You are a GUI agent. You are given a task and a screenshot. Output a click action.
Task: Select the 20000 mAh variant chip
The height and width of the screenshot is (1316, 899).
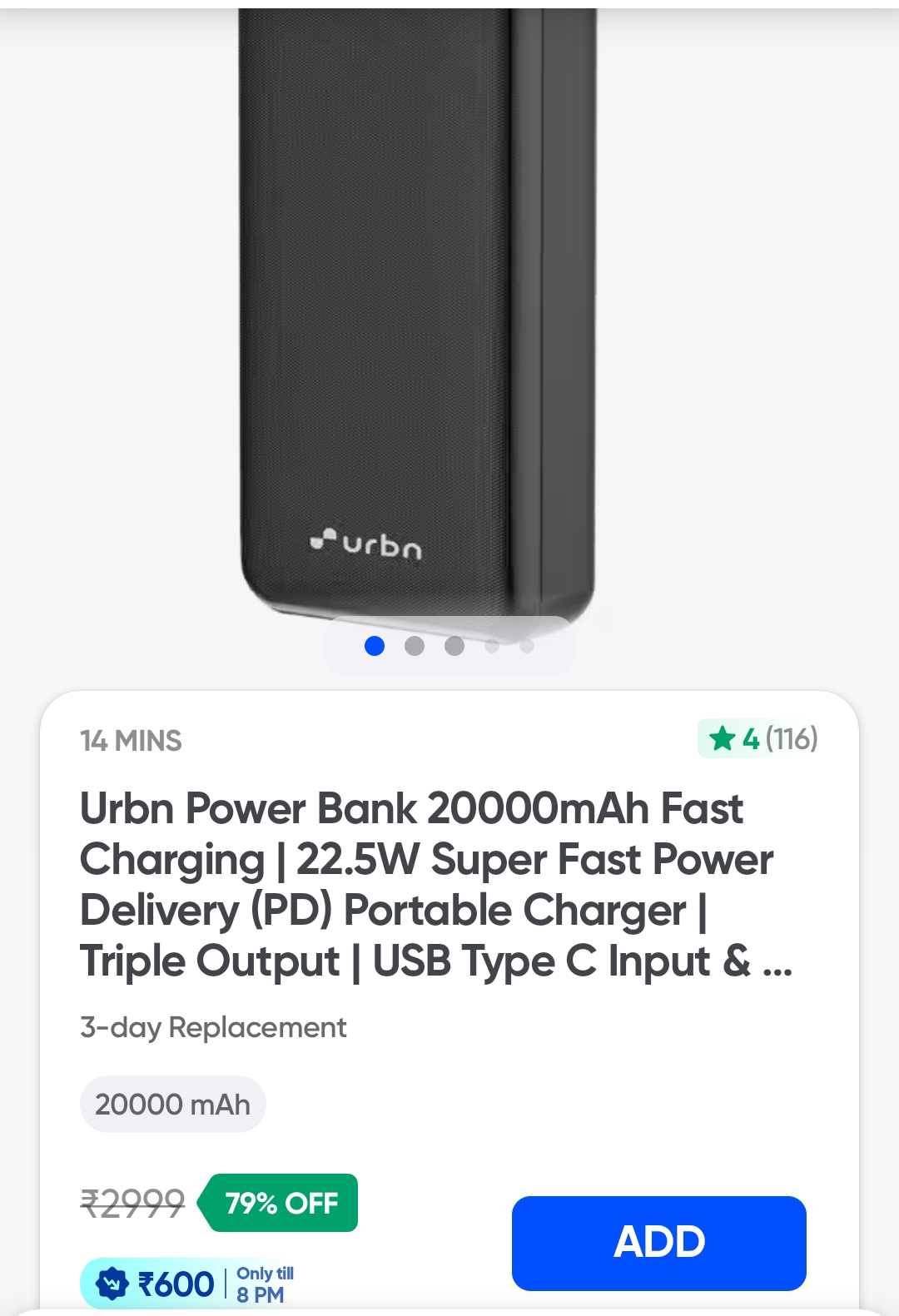pyautogui.click(x=172, y=1105)
